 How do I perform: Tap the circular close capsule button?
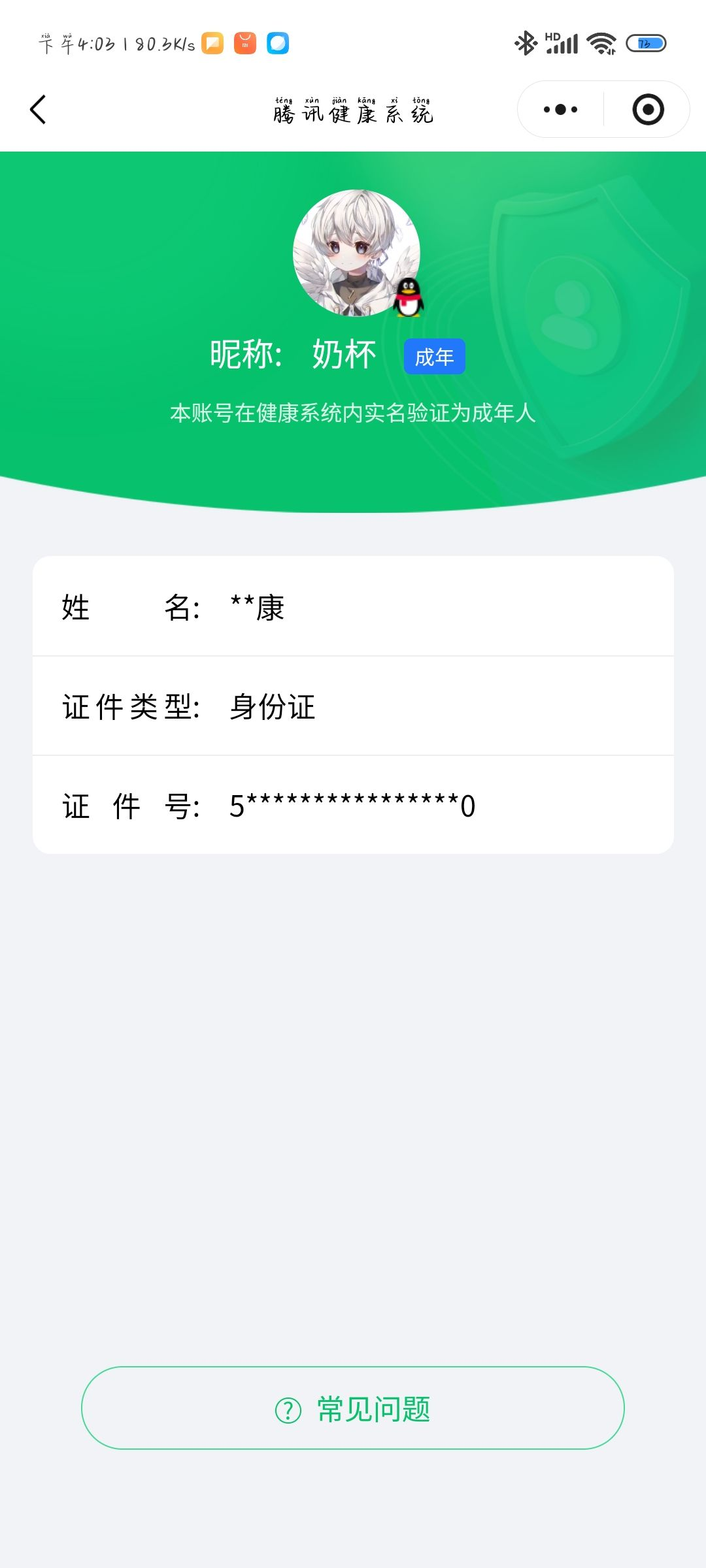coord(646,110)
